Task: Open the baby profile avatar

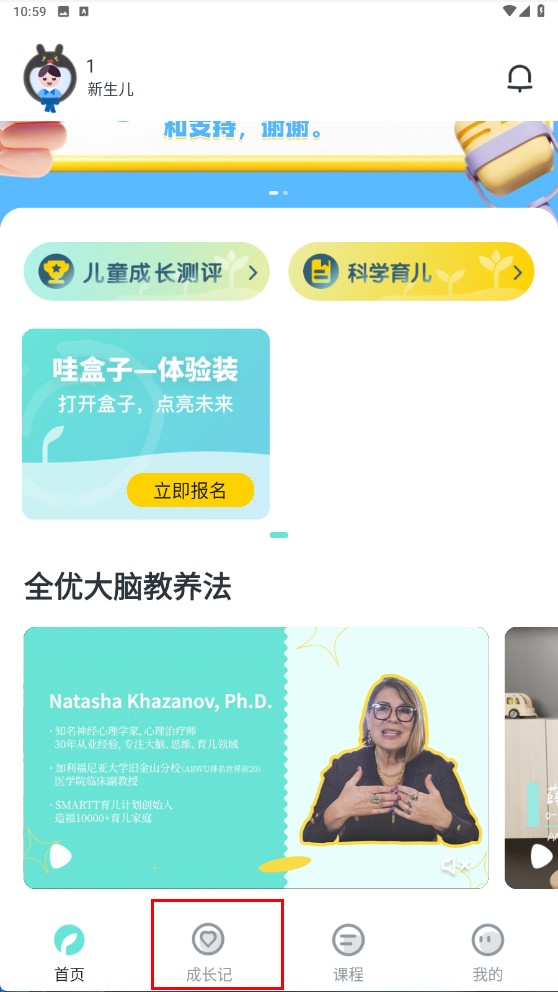Action: click(50, 78)
